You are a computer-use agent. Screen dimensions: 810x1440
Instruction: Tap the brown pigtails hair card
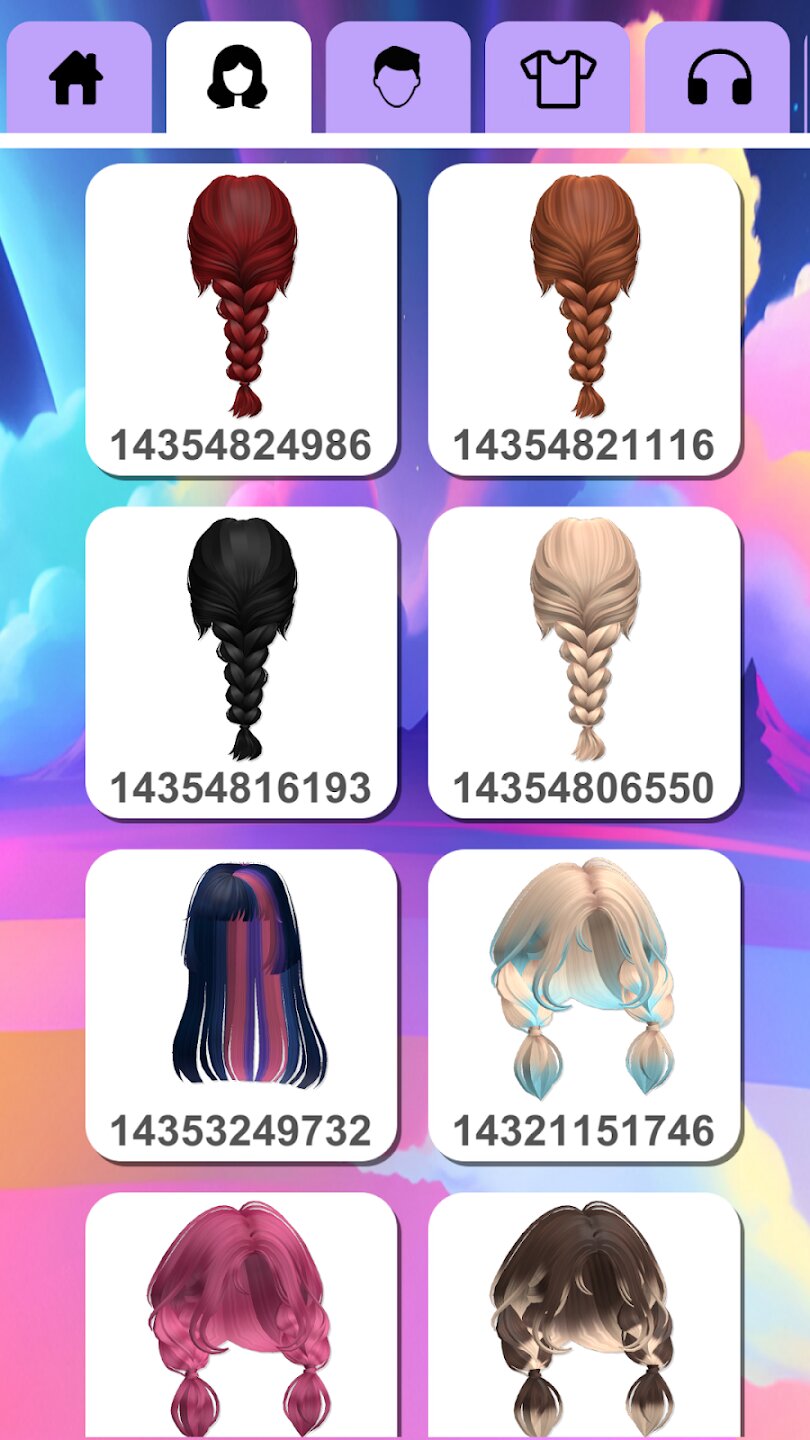584,1315
